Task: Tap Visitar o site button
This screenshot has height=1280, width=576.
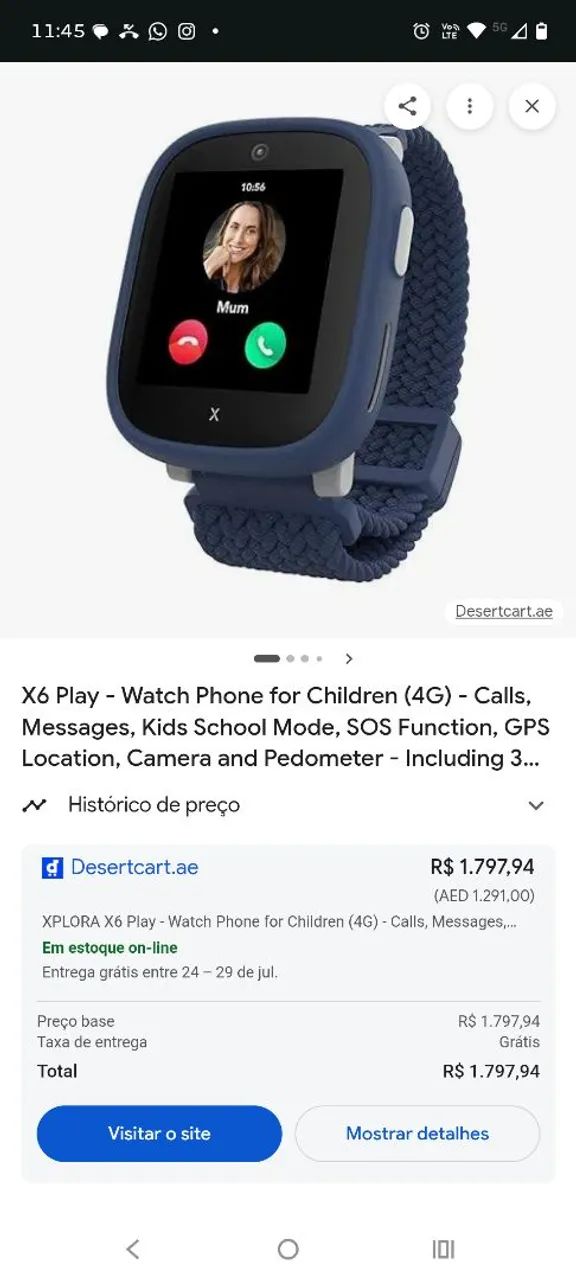Action: (x=159, y=1133)
